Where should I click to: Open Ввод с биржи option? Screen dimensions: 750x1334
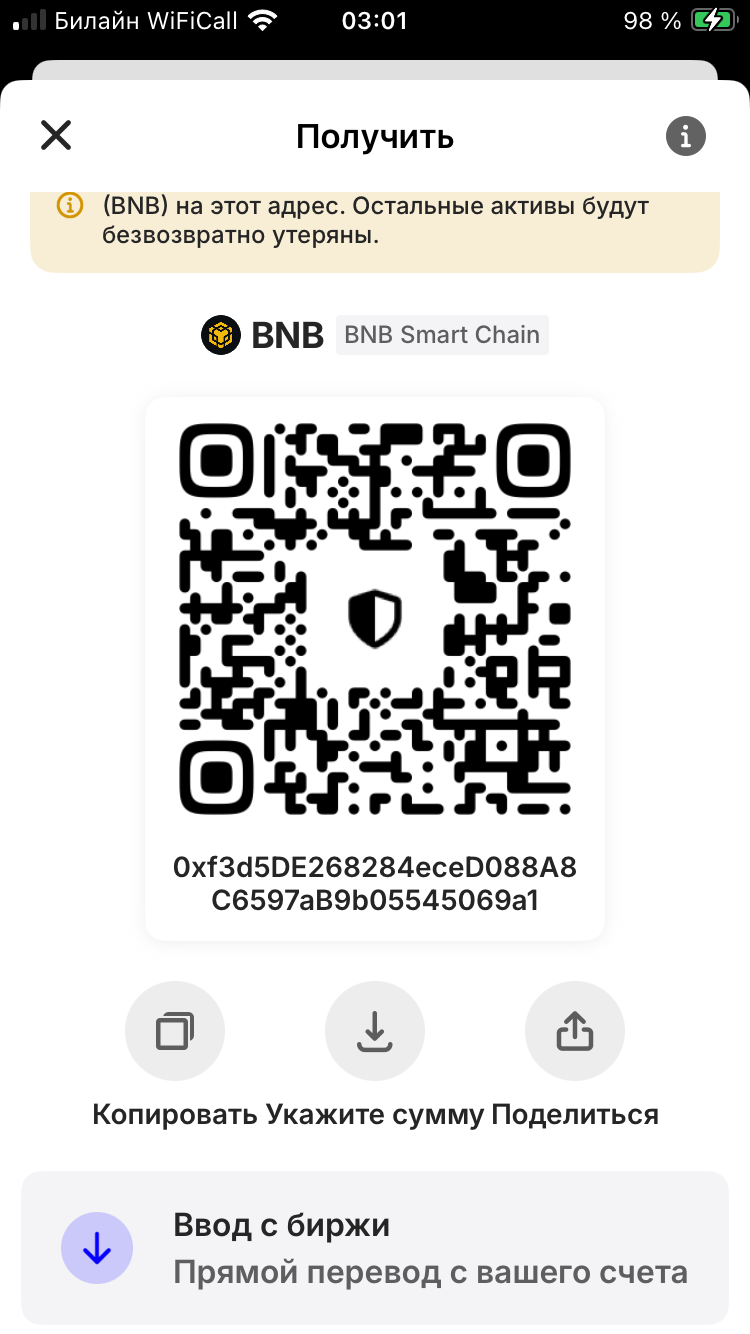375,1248
